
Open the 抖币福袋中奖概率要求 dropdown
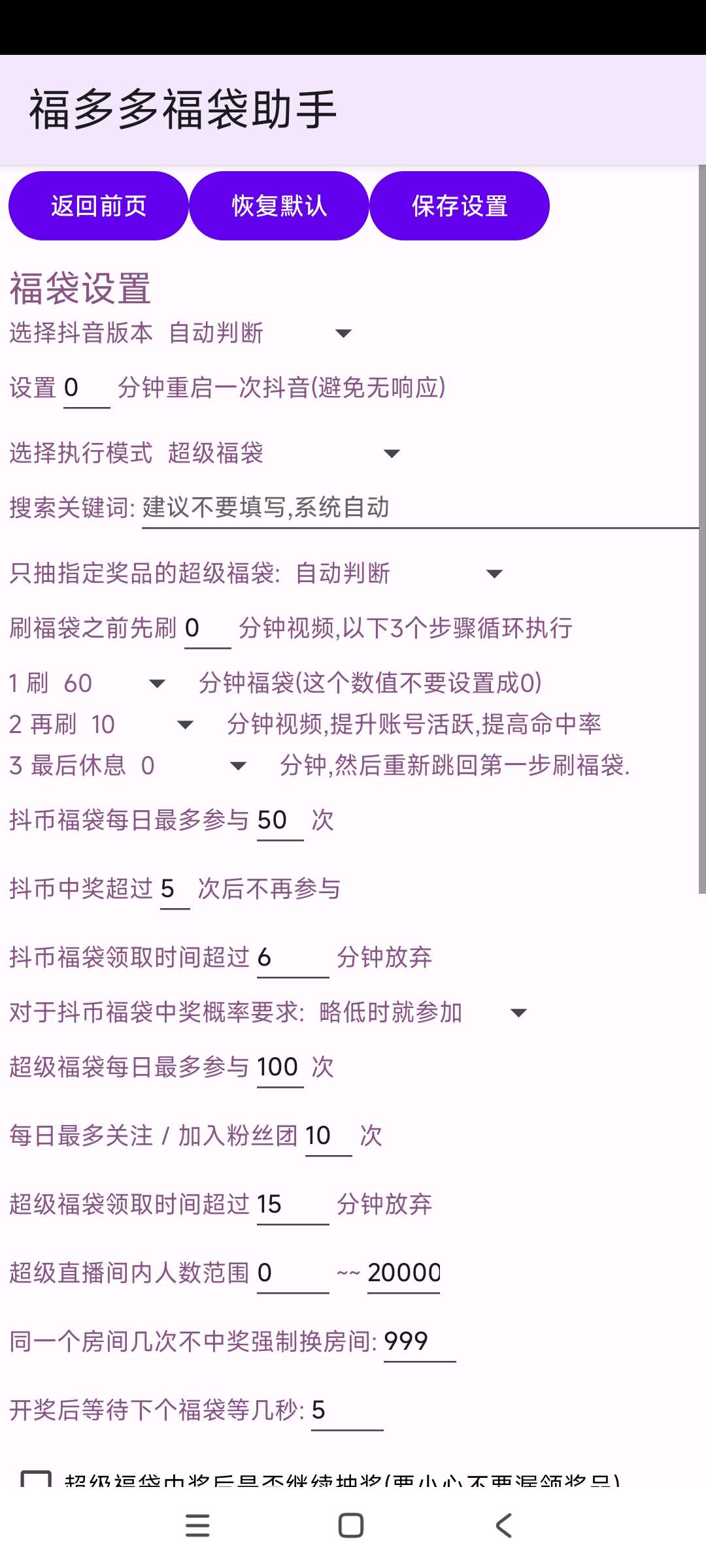click(422, 1013)
